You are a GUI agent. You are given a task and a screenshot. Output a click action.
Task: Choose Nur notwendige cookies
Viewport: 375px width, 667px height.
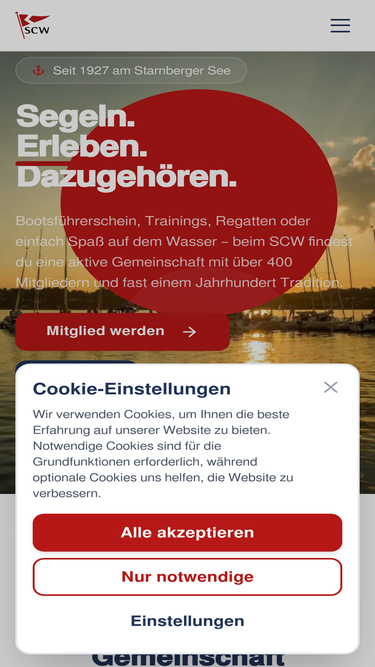[188, 577]
